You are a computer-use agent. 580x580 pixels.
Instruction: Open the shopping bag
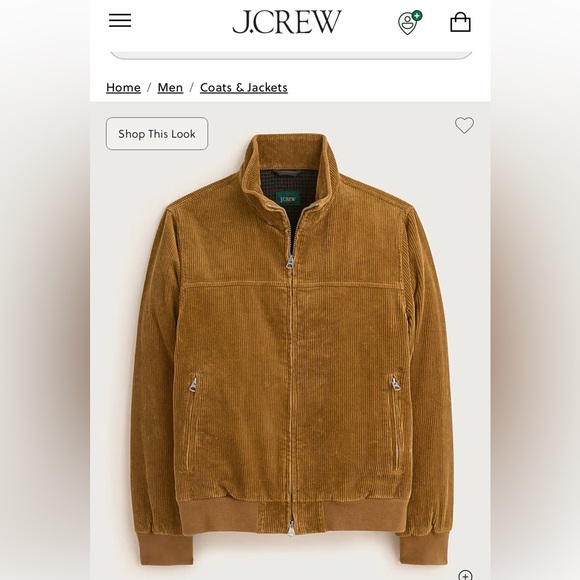coord(460,22)
